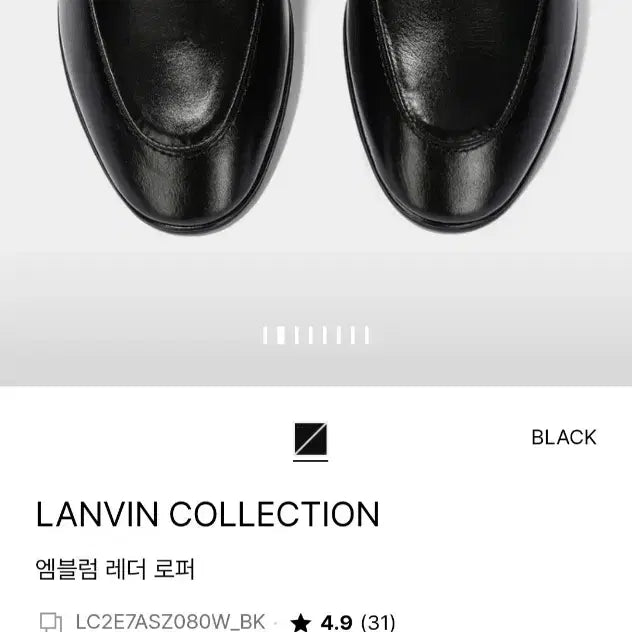The height and width of the screenshot is (632, 632).
Task: Copy the product code LC2E7ASZ080W_BK
Action: click(50, 622)
